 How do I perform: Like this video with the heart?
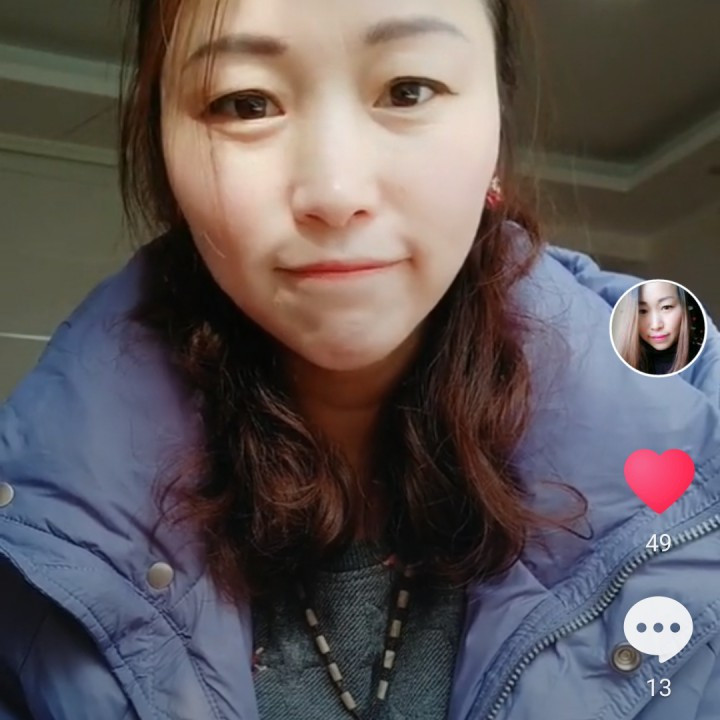(659, 479)
